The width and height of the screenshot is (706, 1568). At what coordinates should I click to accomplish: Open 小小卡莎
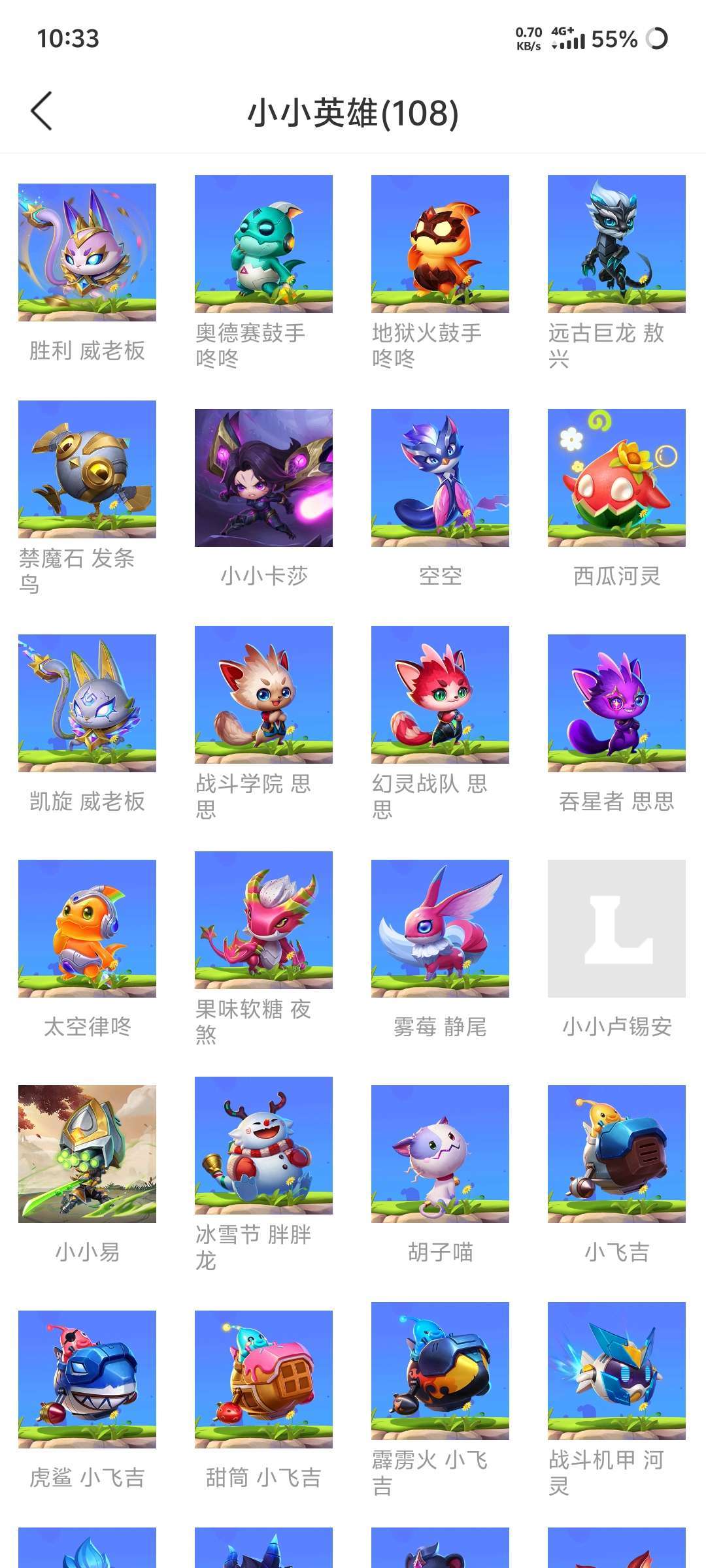coord(263,478)
